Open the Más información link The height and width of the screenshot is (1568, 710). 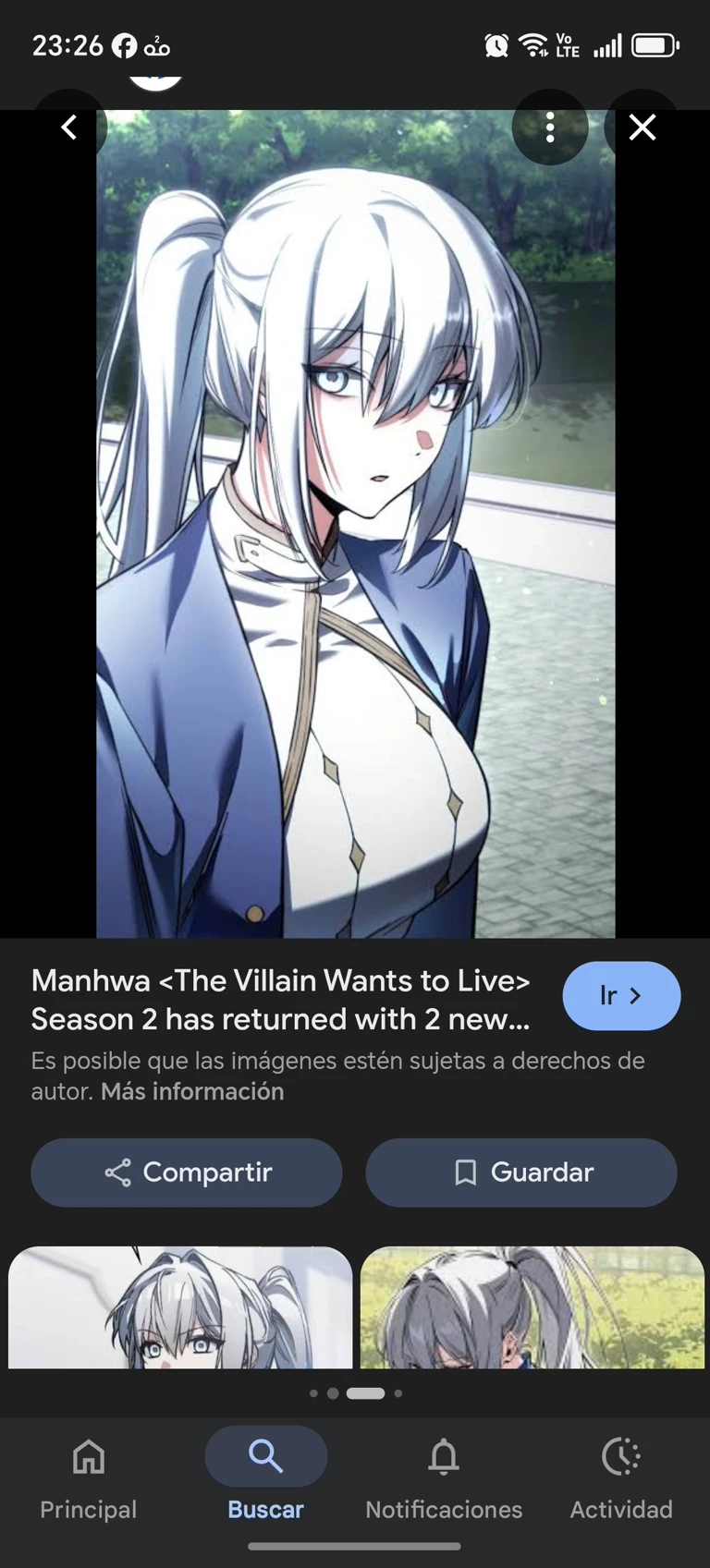coord(192,1092)
